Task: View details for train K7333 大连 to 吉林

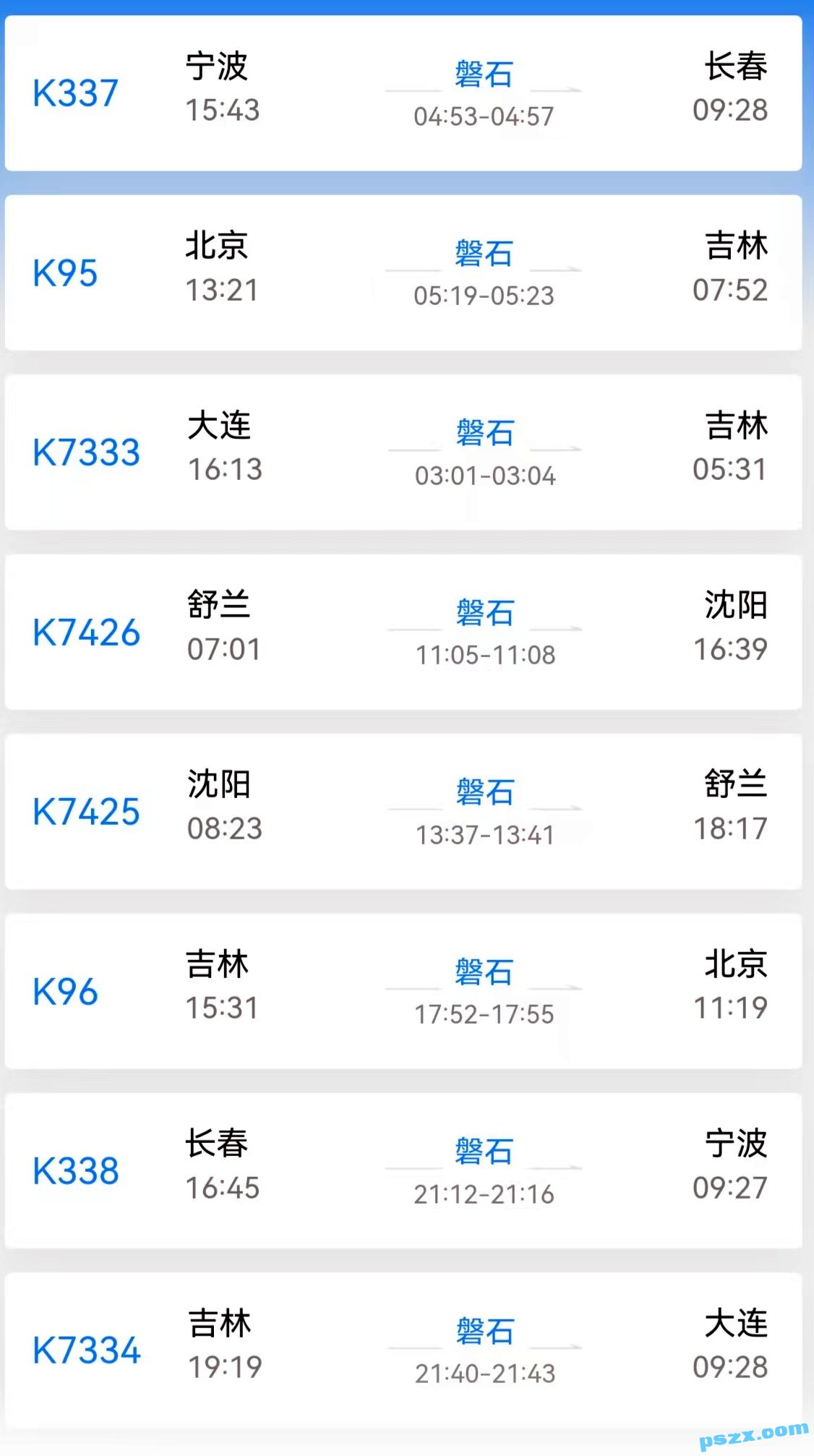Action: coord(403,453)
